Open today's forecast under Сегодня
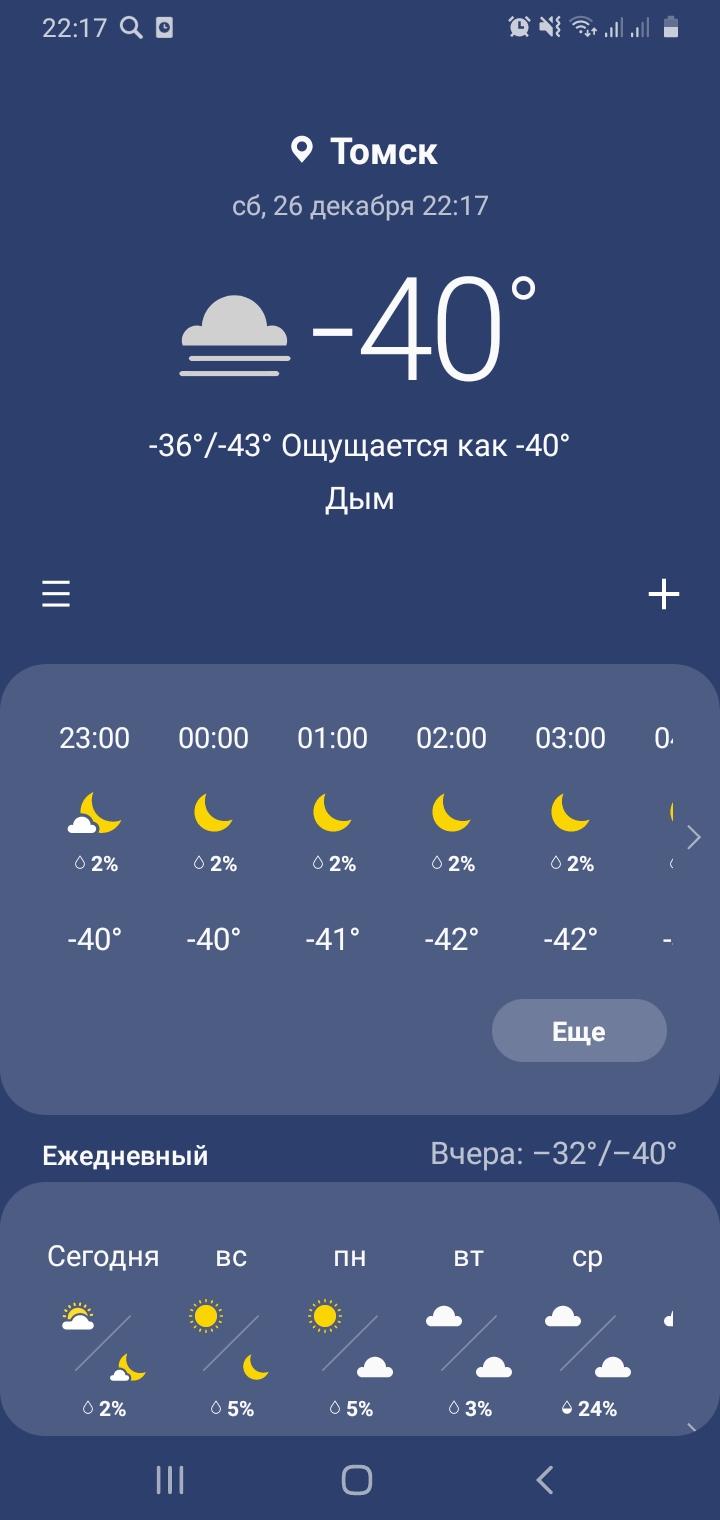The height and width of the screenshot is (1520, 720). 104,1330
